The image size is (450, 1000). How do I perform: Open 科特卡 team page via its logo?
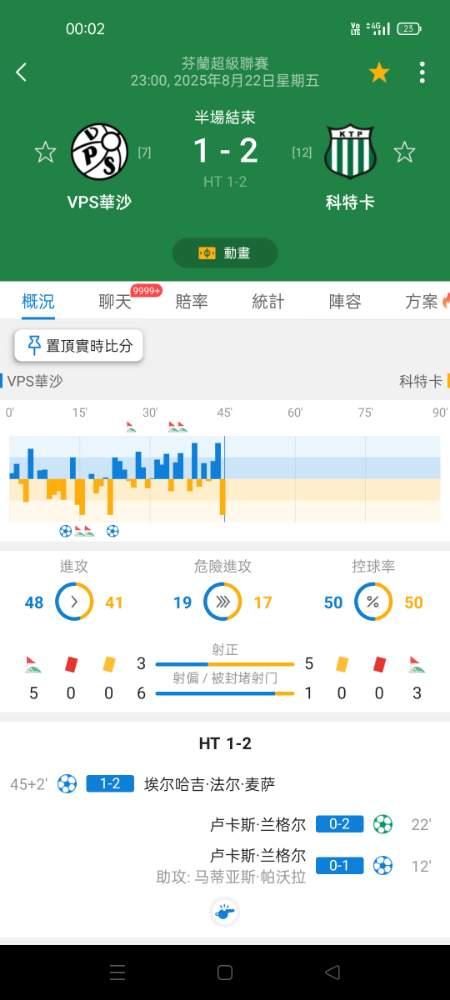350,152
